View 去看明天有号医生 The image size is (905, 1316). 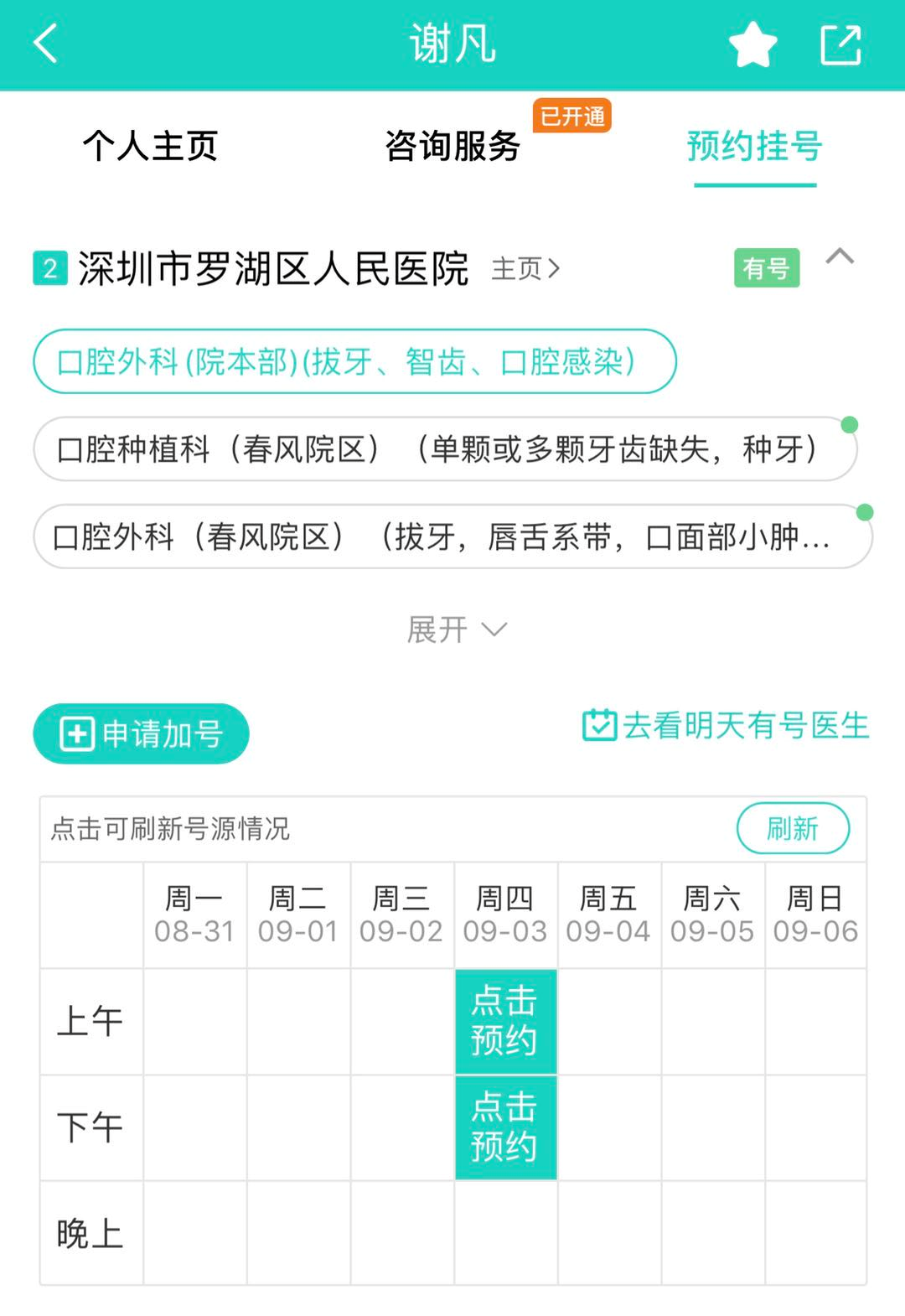click(x=726, y=726)
